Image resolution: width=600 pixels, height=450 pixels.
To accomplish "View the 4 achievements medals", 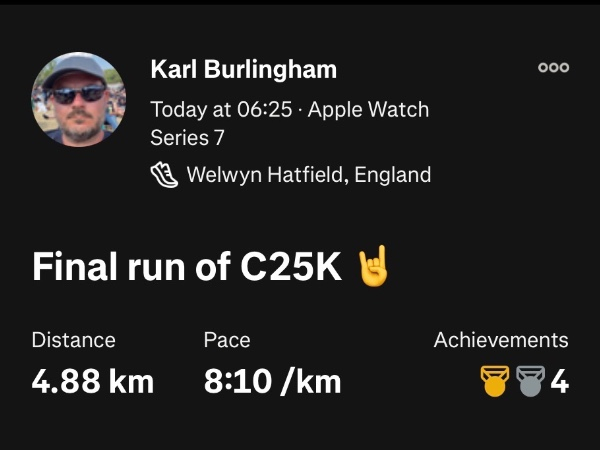I will (525, 381).
